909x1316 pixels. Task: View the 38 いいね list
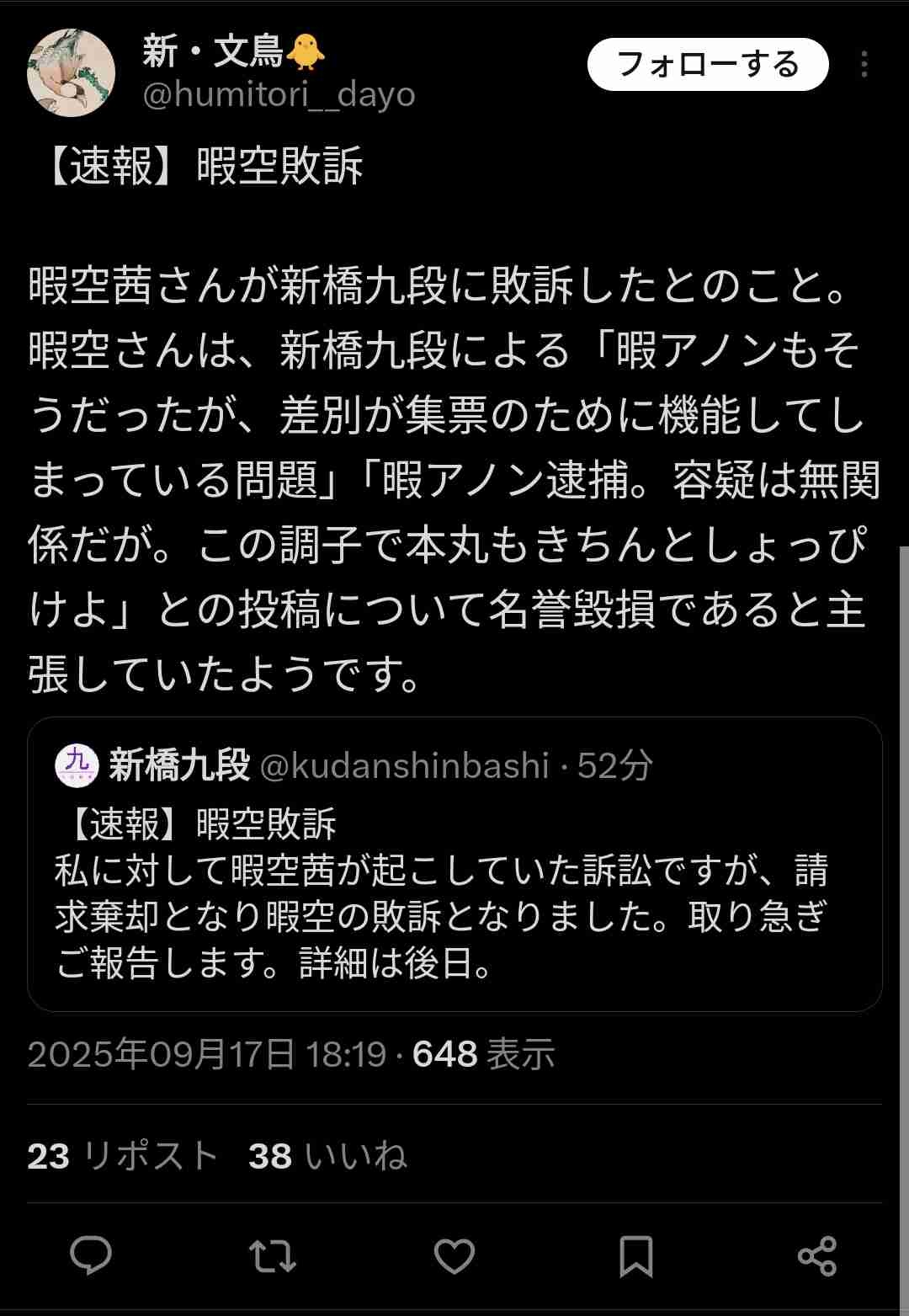click(x=328, y=1155)
